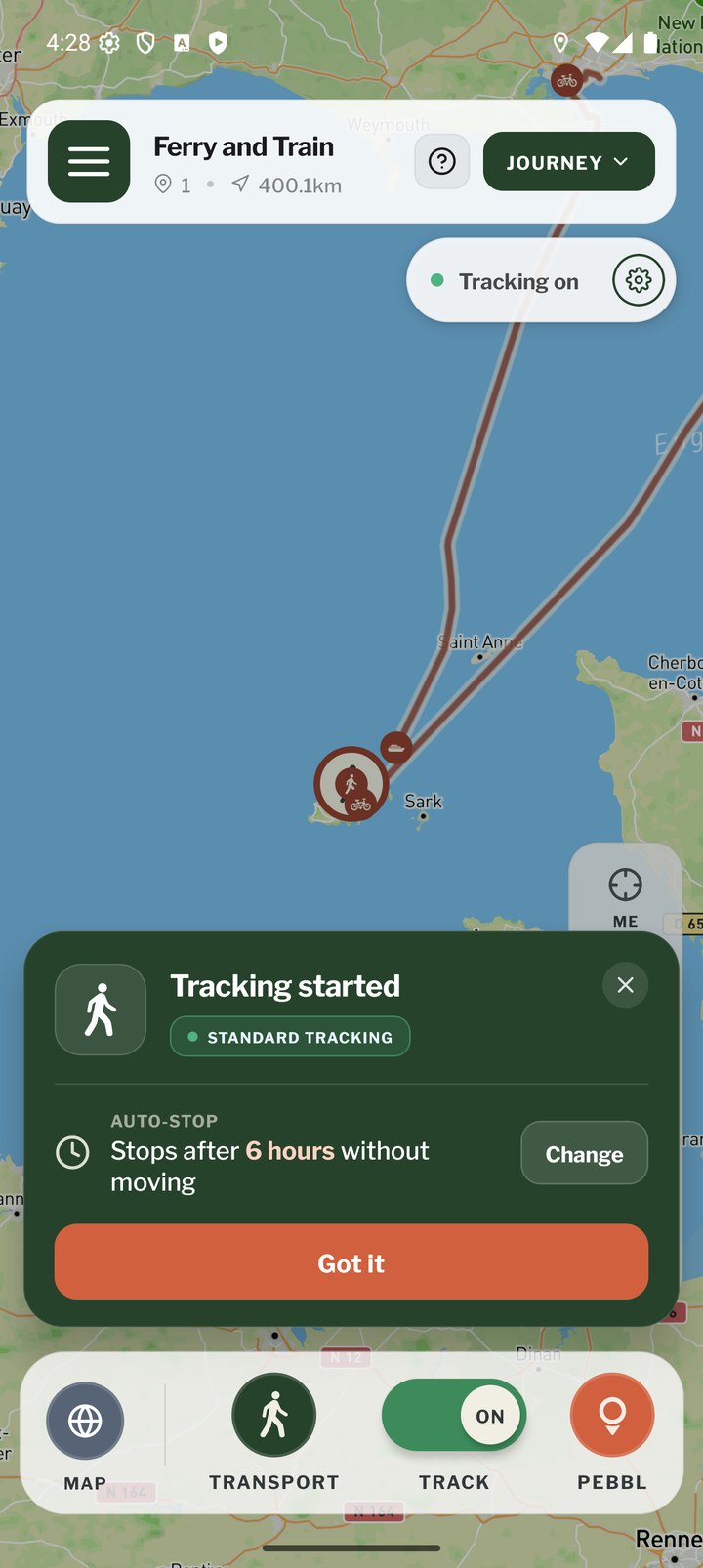
Task: Change the auto-stop duration
Action: tap(584, 1153)
